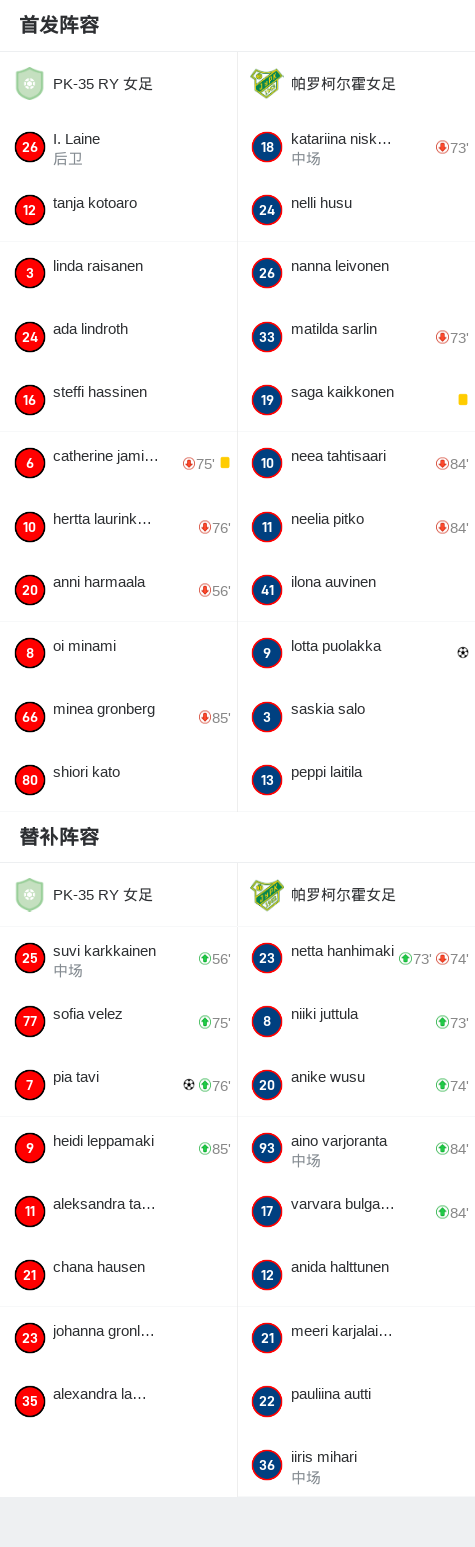The width and height of the screenshot is (475, 1547).
Task: Open substitute iiris mihari
Action: (356, 1464)
